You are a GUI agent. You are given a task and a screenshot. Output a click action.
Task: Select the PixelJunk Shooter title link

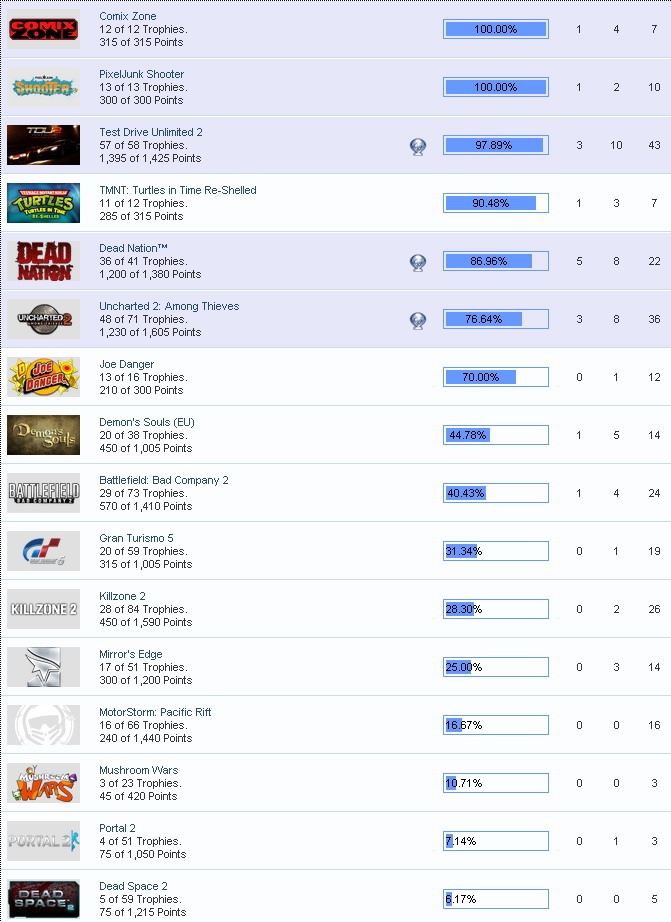point(141,75)
